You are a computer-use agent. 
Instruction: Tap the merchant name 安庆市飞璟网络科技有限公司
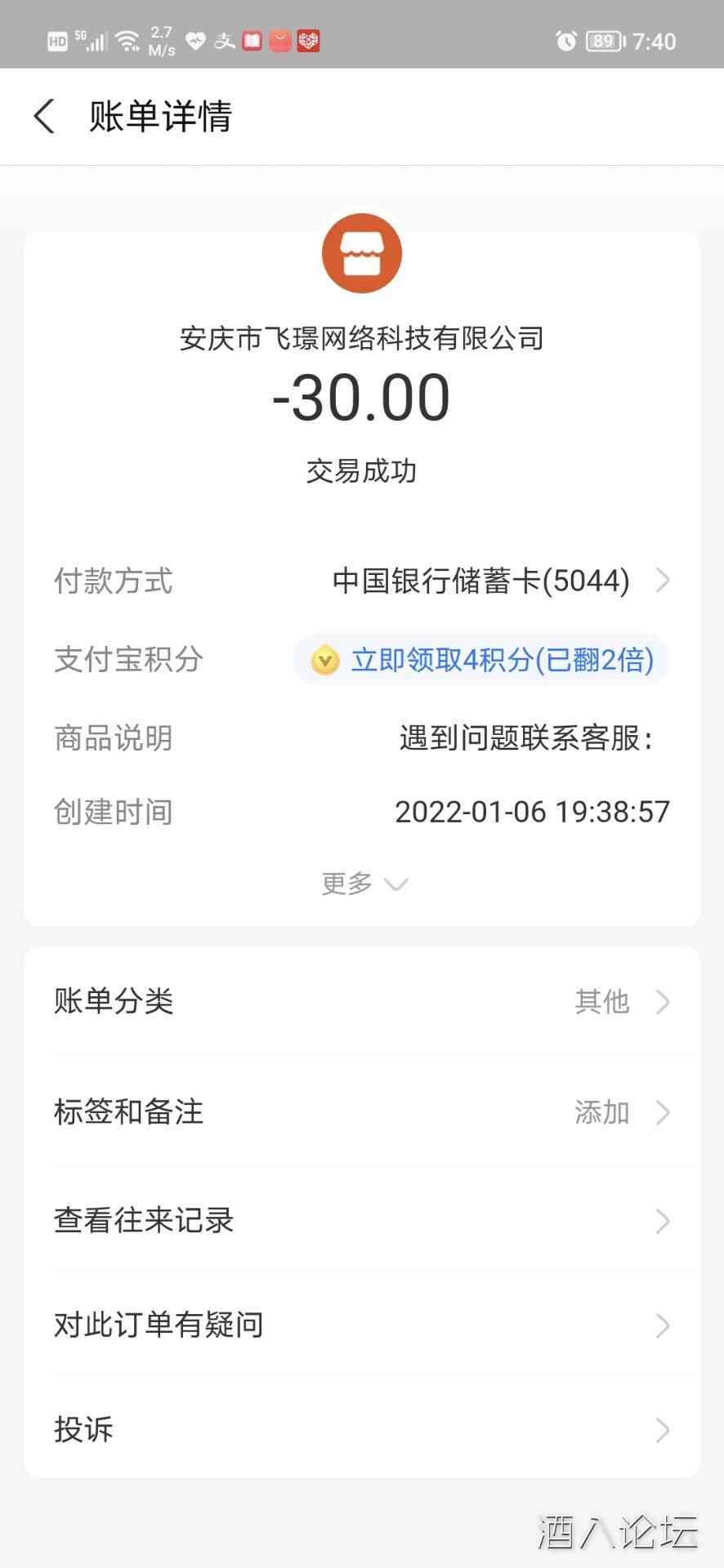(x=362, y=337)
